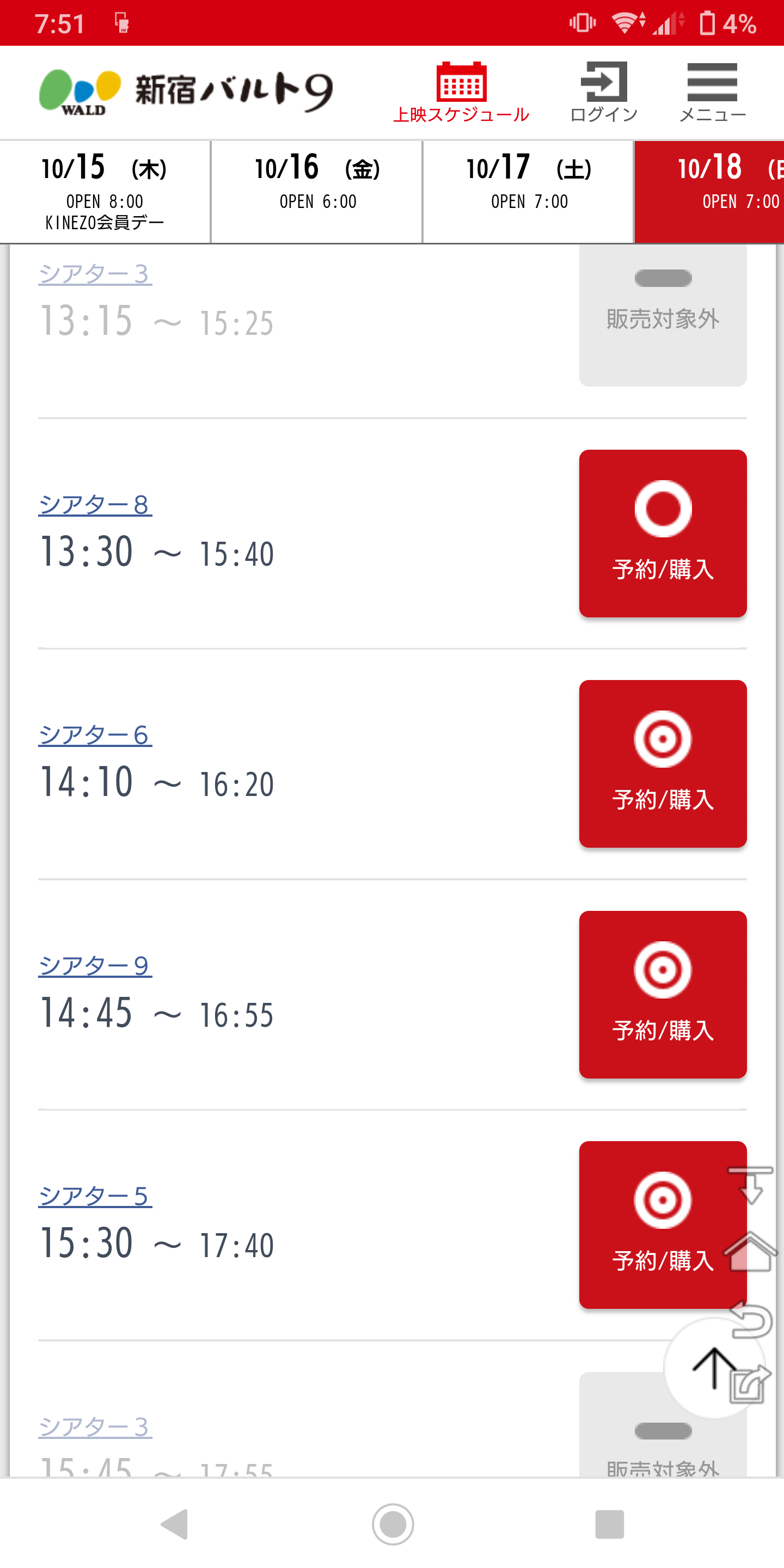Screen dimensions: 784x1568
Task: Choose the 10/17 (土) date tab
Action: pos(528,192)
